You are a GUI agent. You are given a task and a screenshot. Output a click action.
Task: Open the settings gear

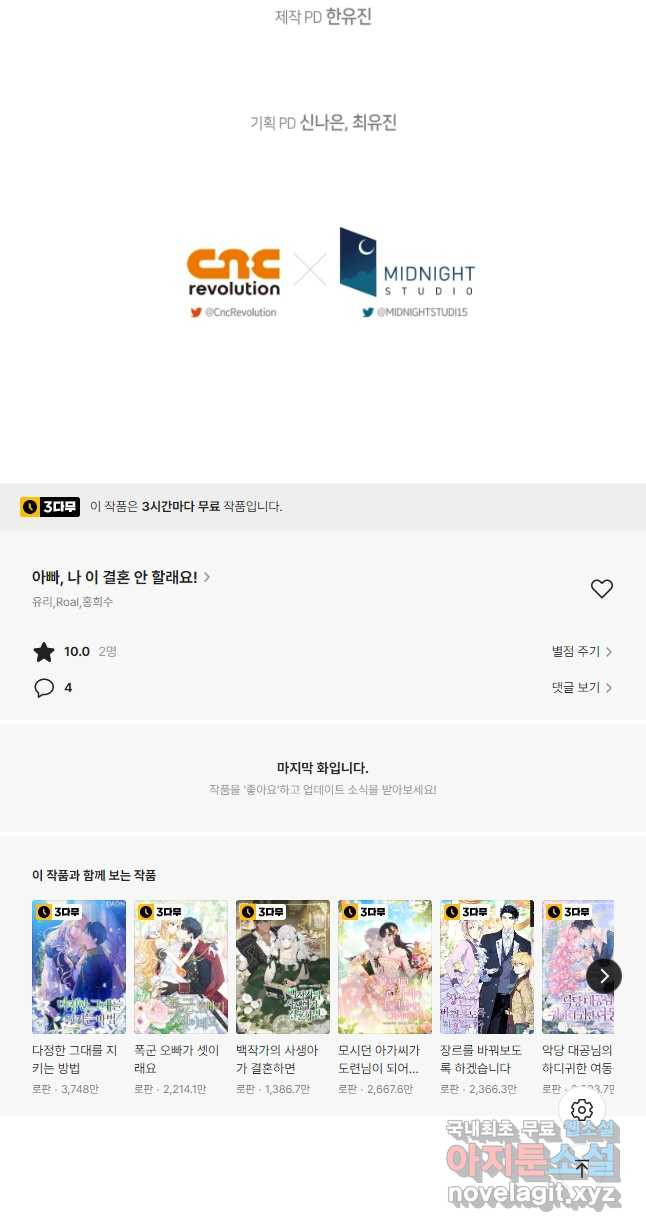[x=582, y=1110]
